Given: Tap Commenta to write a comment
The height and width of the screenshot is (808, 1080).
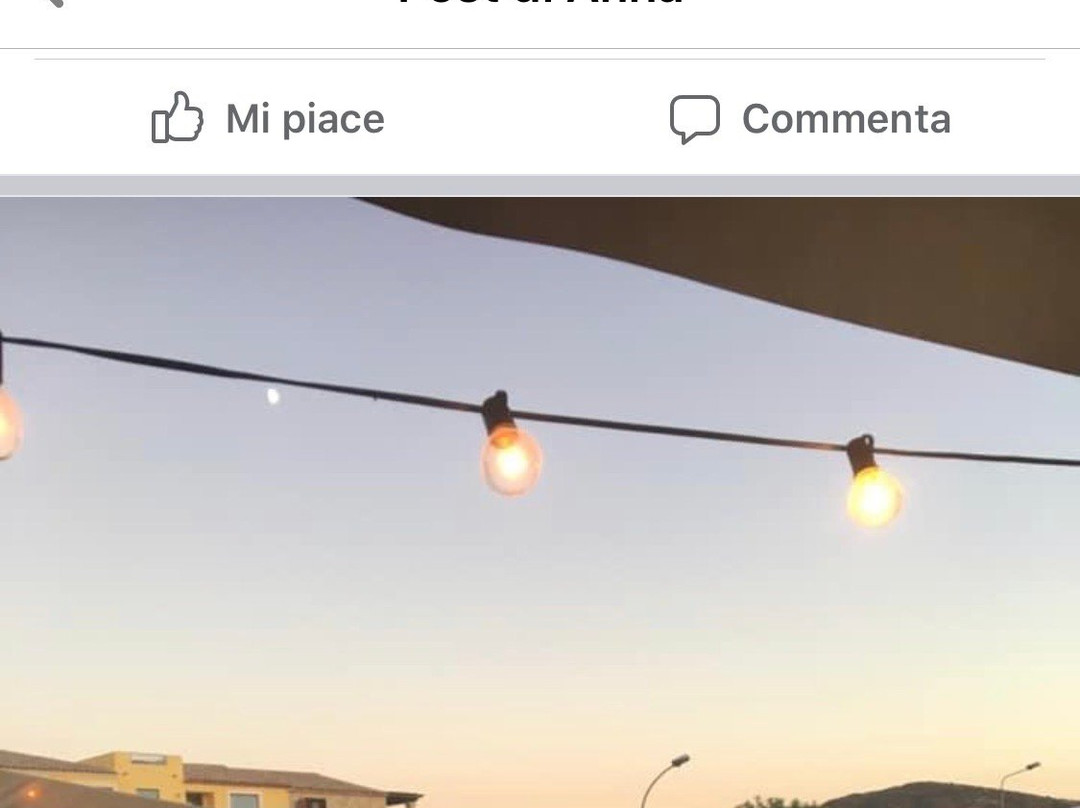Looking at the screenshot, I should 810,119.
